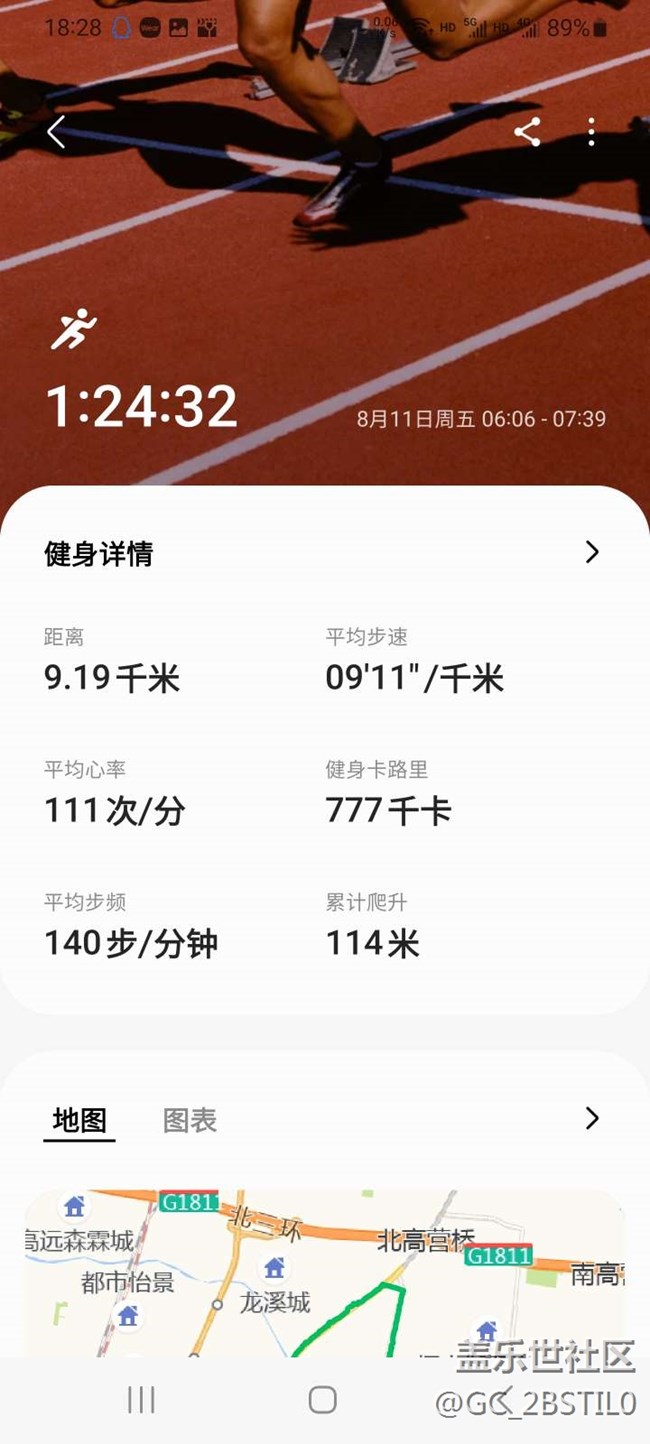Open recent apps from navigation bar
The height and width of the screenshot is (1444, 650).
coord(141,1400)
